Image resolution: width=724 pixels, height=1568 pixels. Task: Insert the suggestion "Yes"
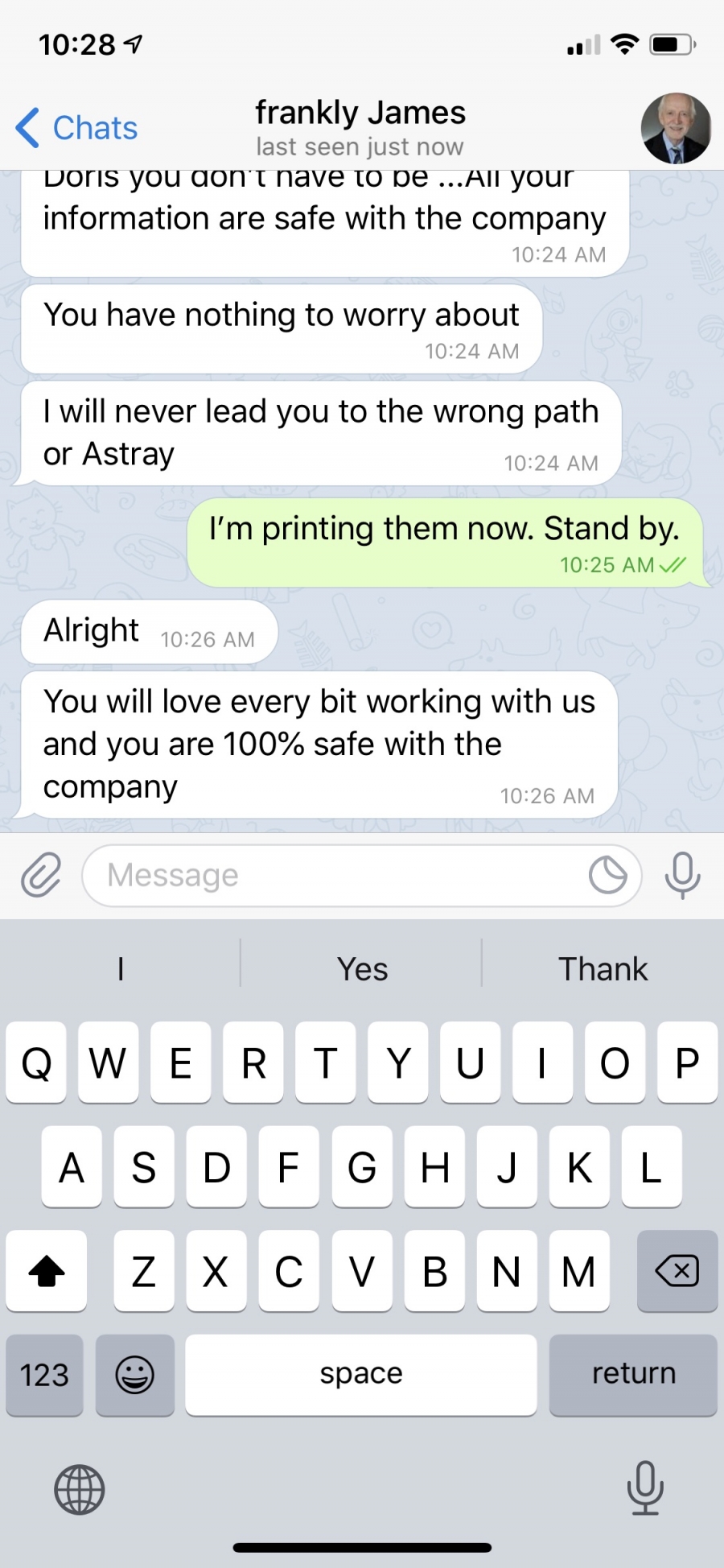(362, 969)
